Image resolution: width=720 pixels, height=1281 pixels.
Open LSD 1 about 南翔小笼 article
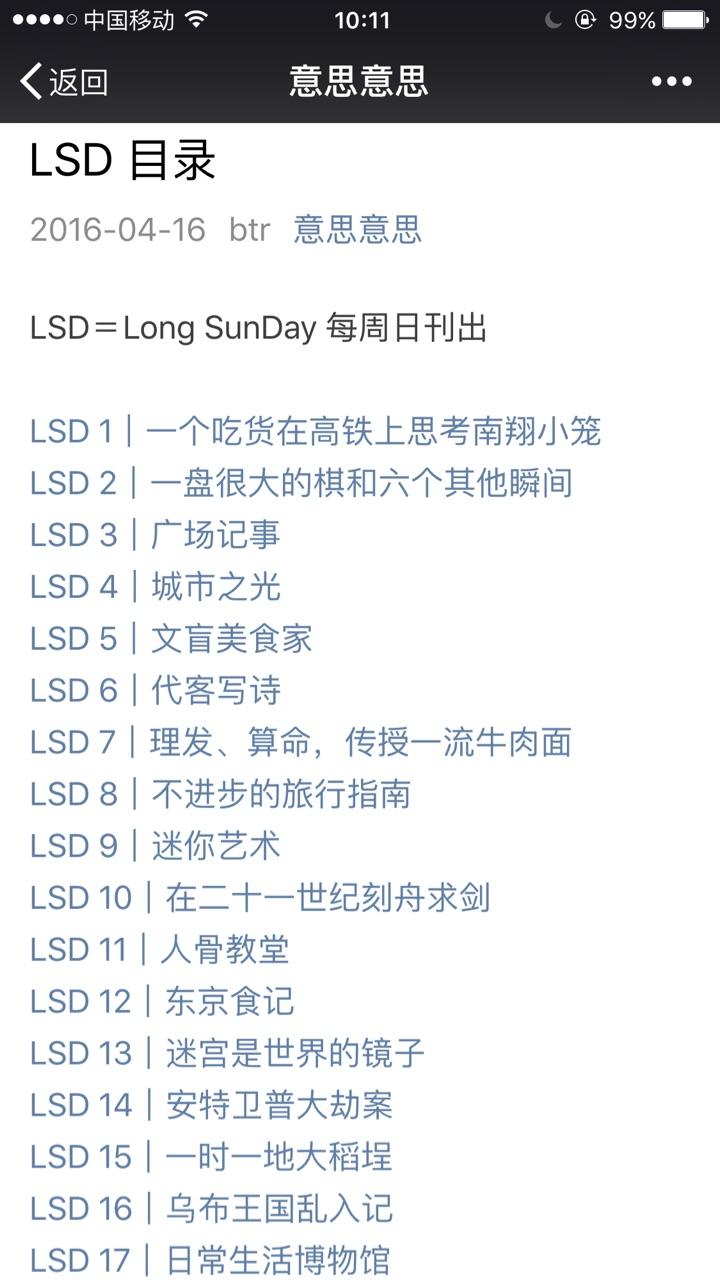(320, 430)
